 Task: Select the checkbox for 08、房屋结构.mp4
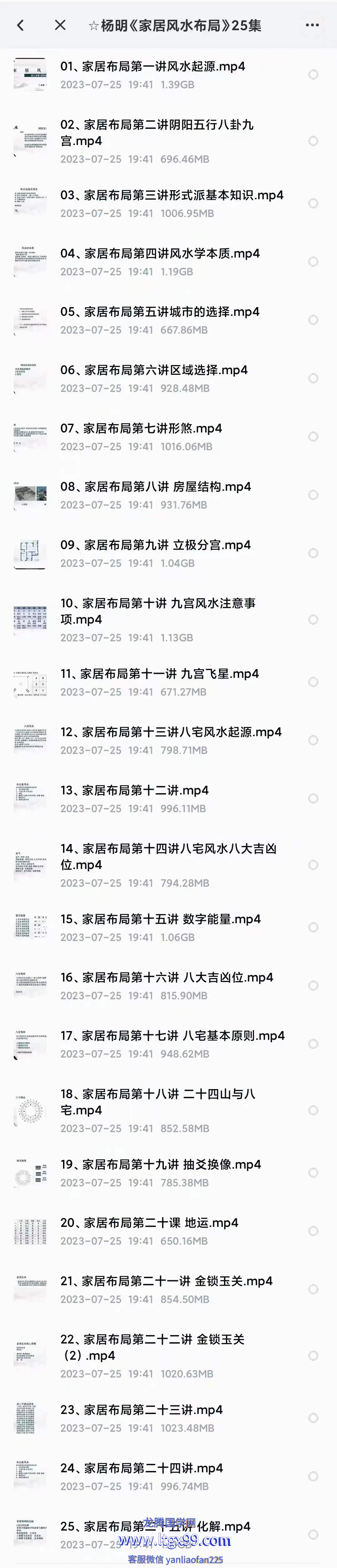pyautogui.click(x=313, y=495)
